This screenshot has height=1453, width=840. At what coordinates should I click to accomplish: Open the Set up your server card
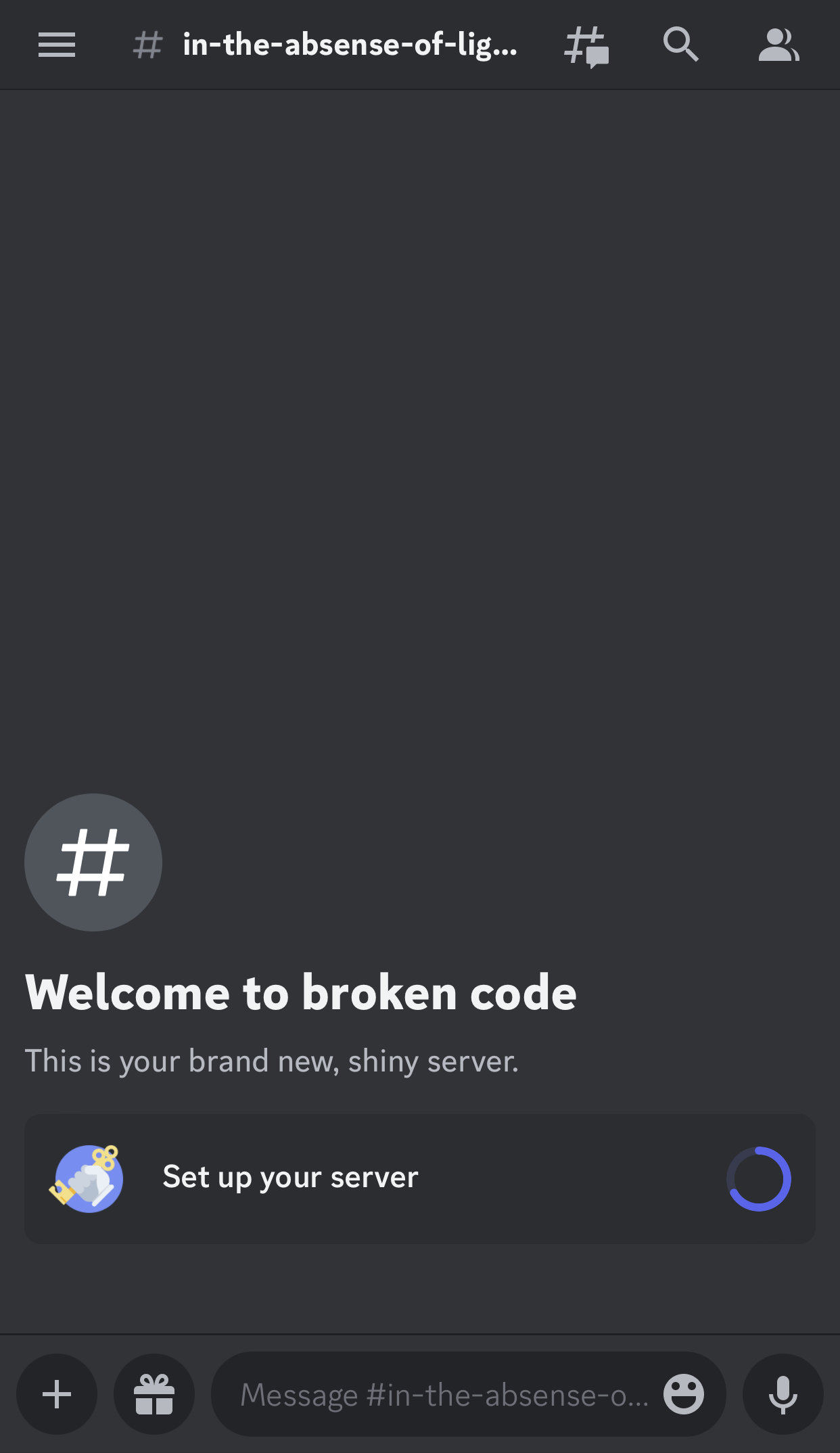(x=419, y=1178)
